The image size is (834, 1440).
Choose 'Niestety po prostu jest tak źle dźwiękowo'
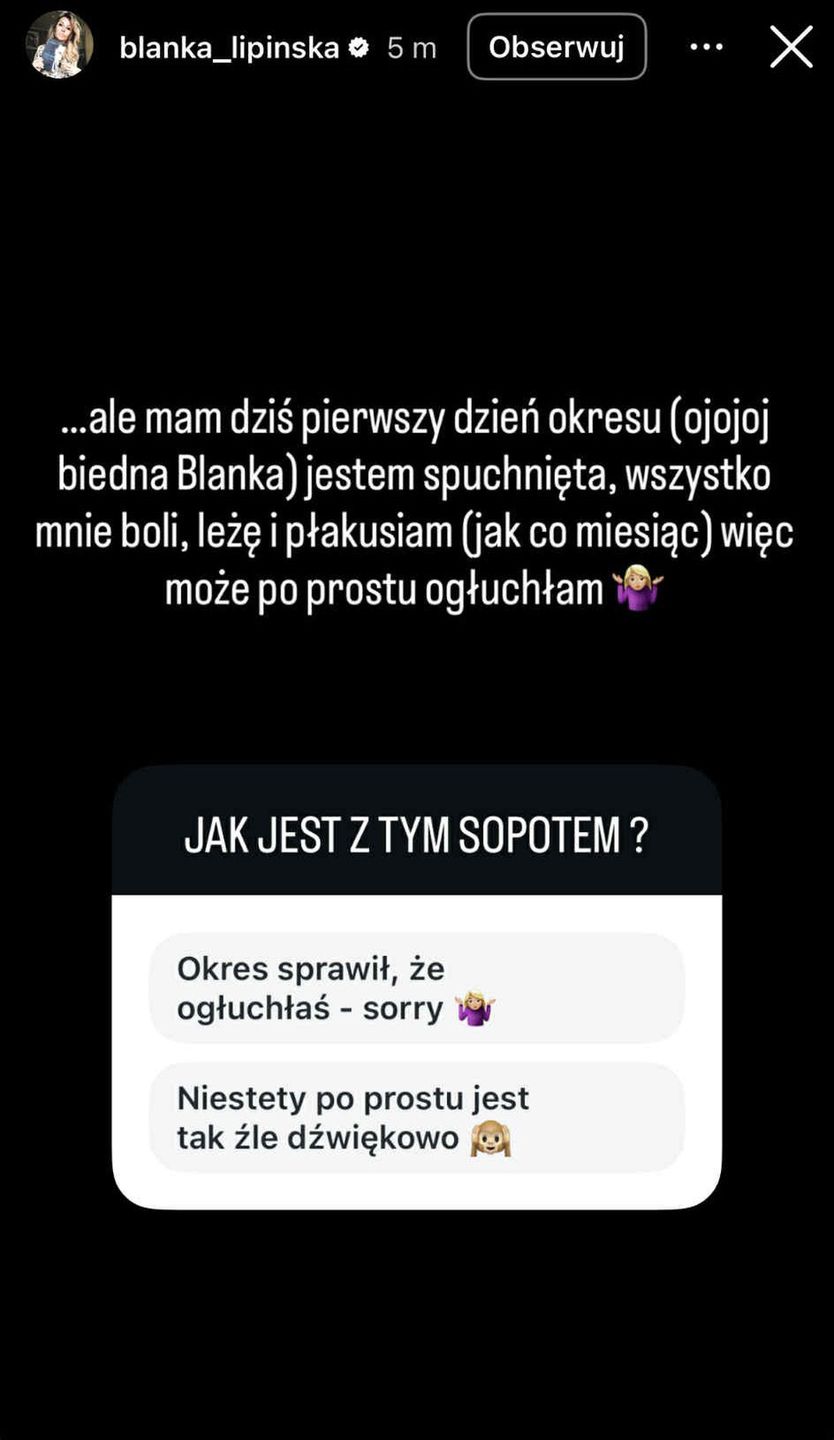point(416,1118)
